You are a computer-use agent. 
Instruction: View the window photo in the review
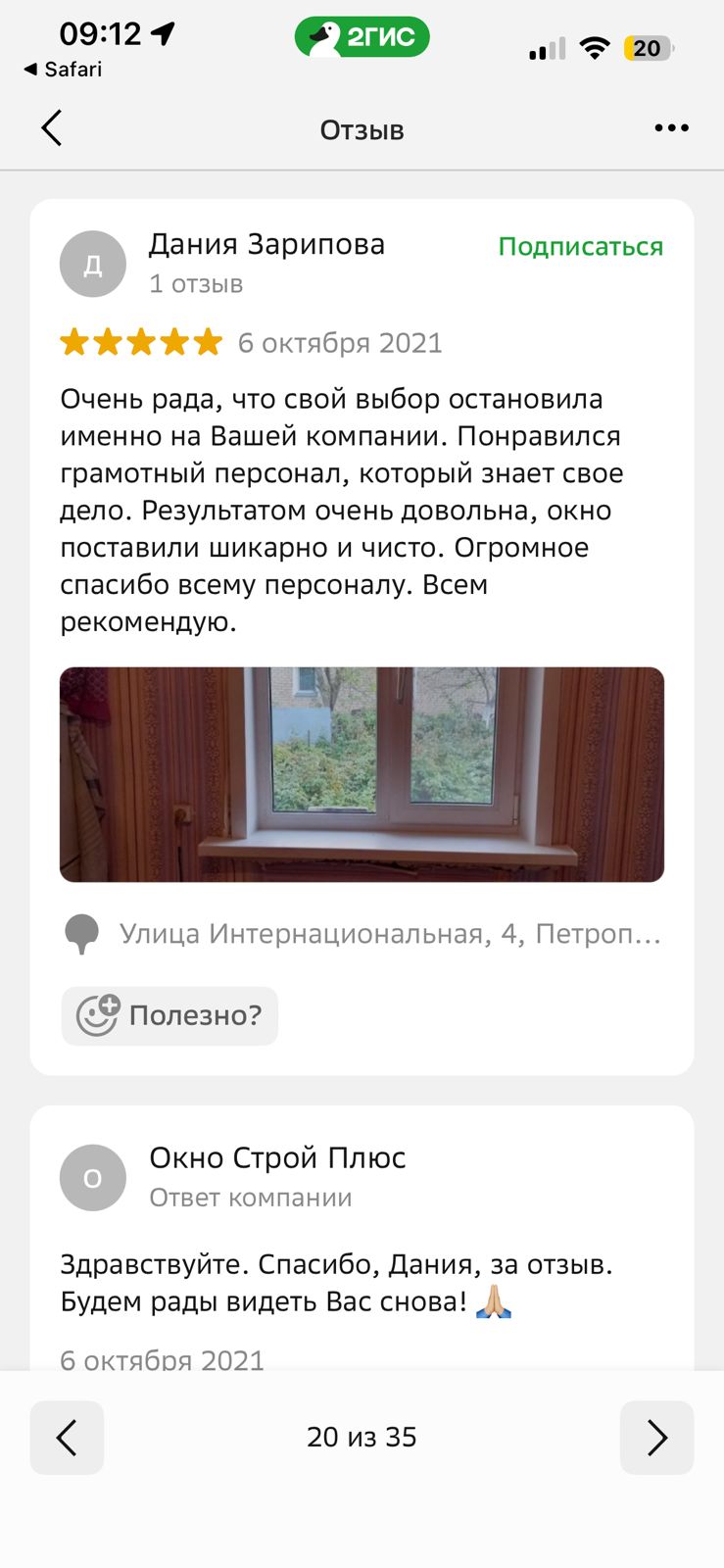click(x=362, y=774)
